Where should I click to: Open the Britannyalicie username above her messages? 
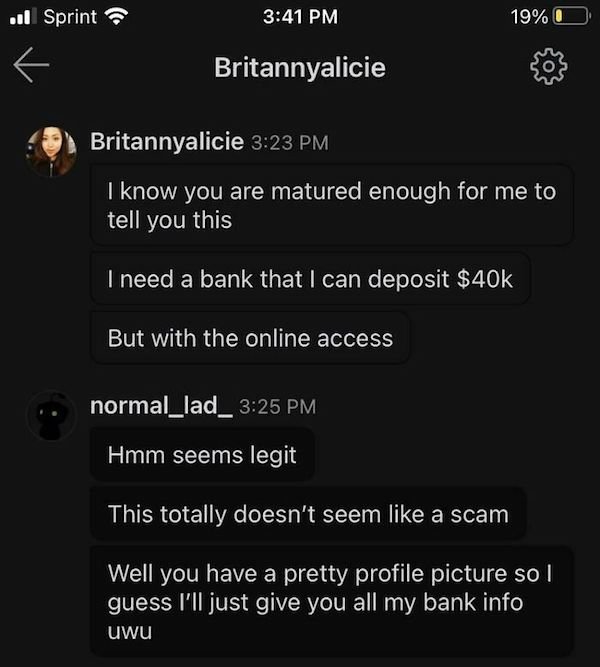tap(167, 141)
